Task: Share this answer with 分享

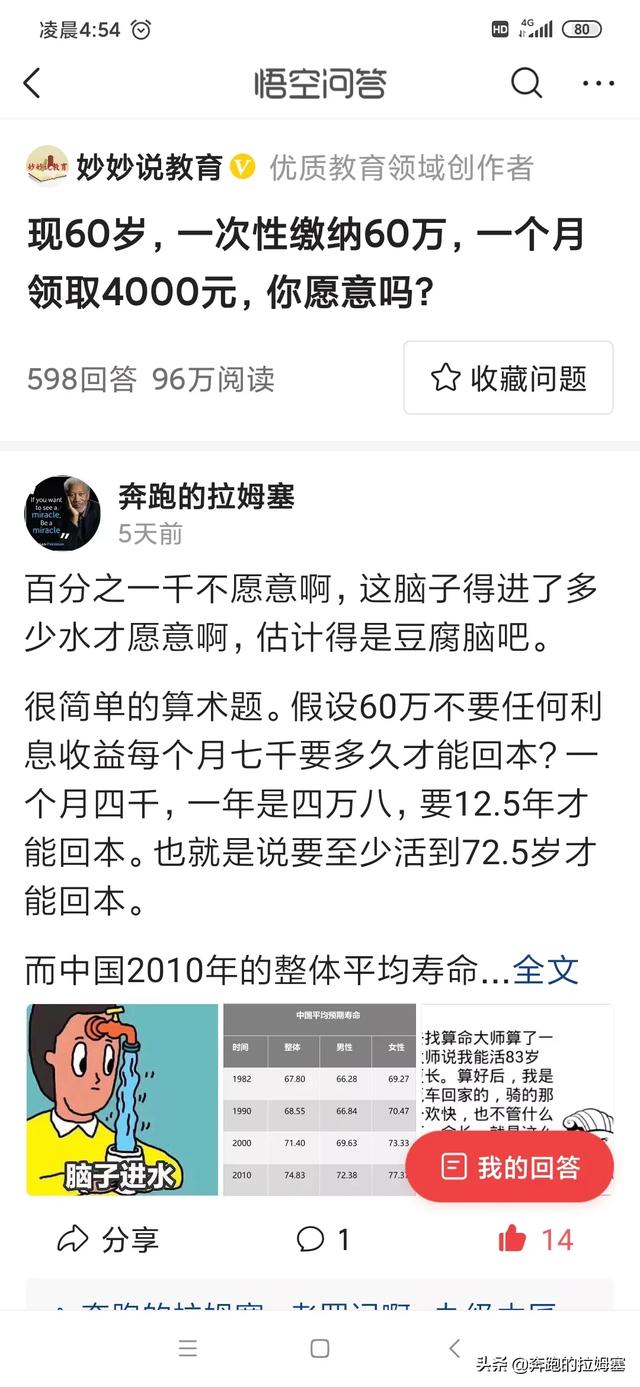Action: (x=108, y=1240)
